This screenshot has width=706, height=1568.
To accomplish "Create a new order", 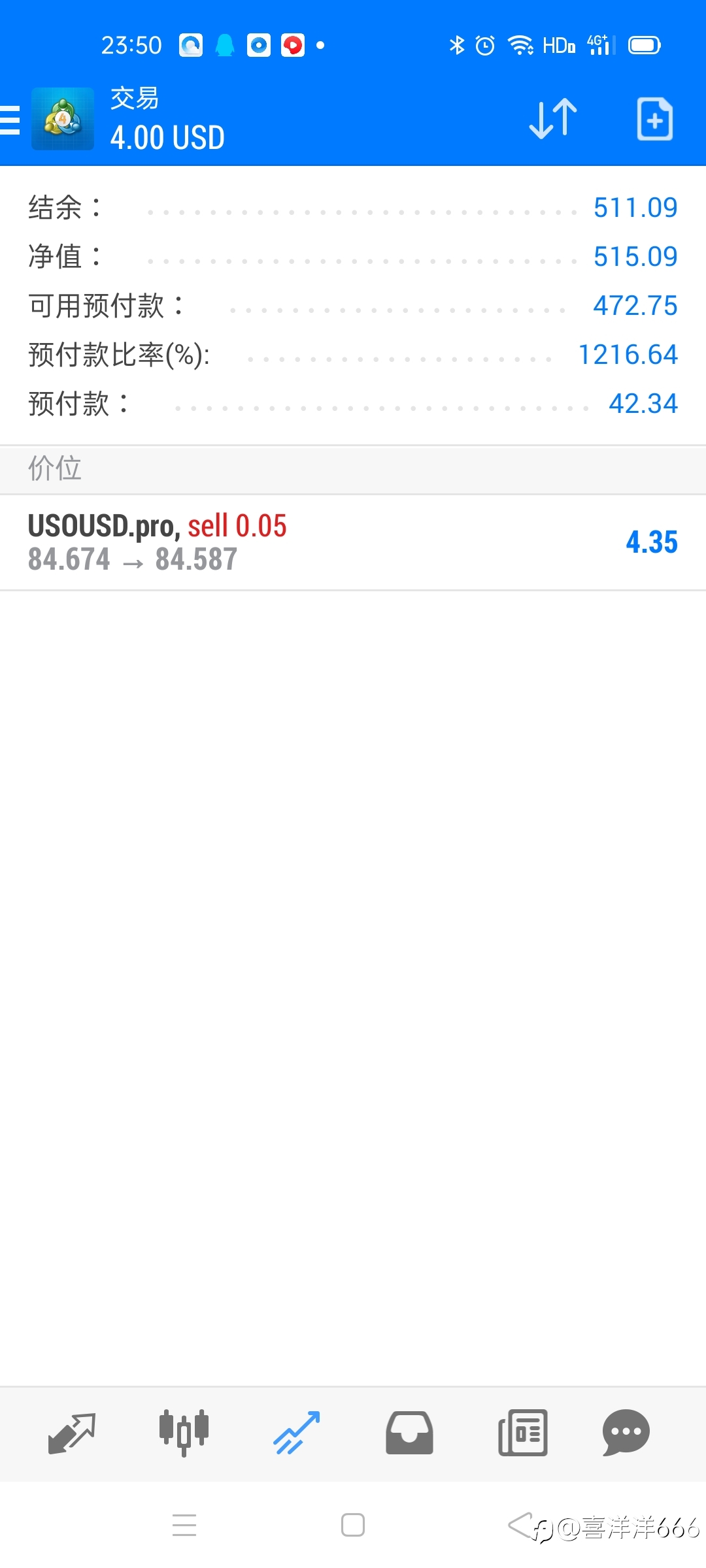I will pos(654,119).
